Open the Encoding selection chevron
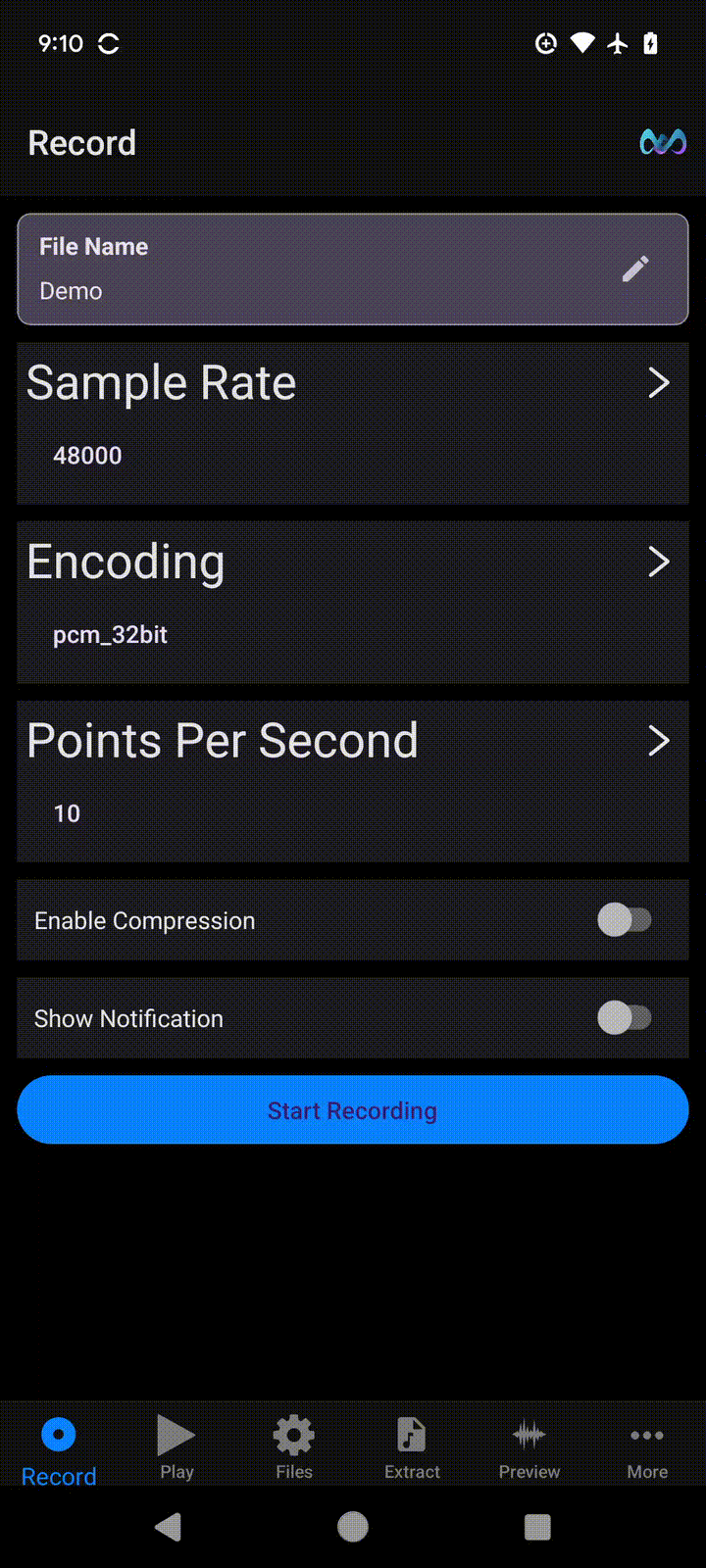 (x=658, y=561)
